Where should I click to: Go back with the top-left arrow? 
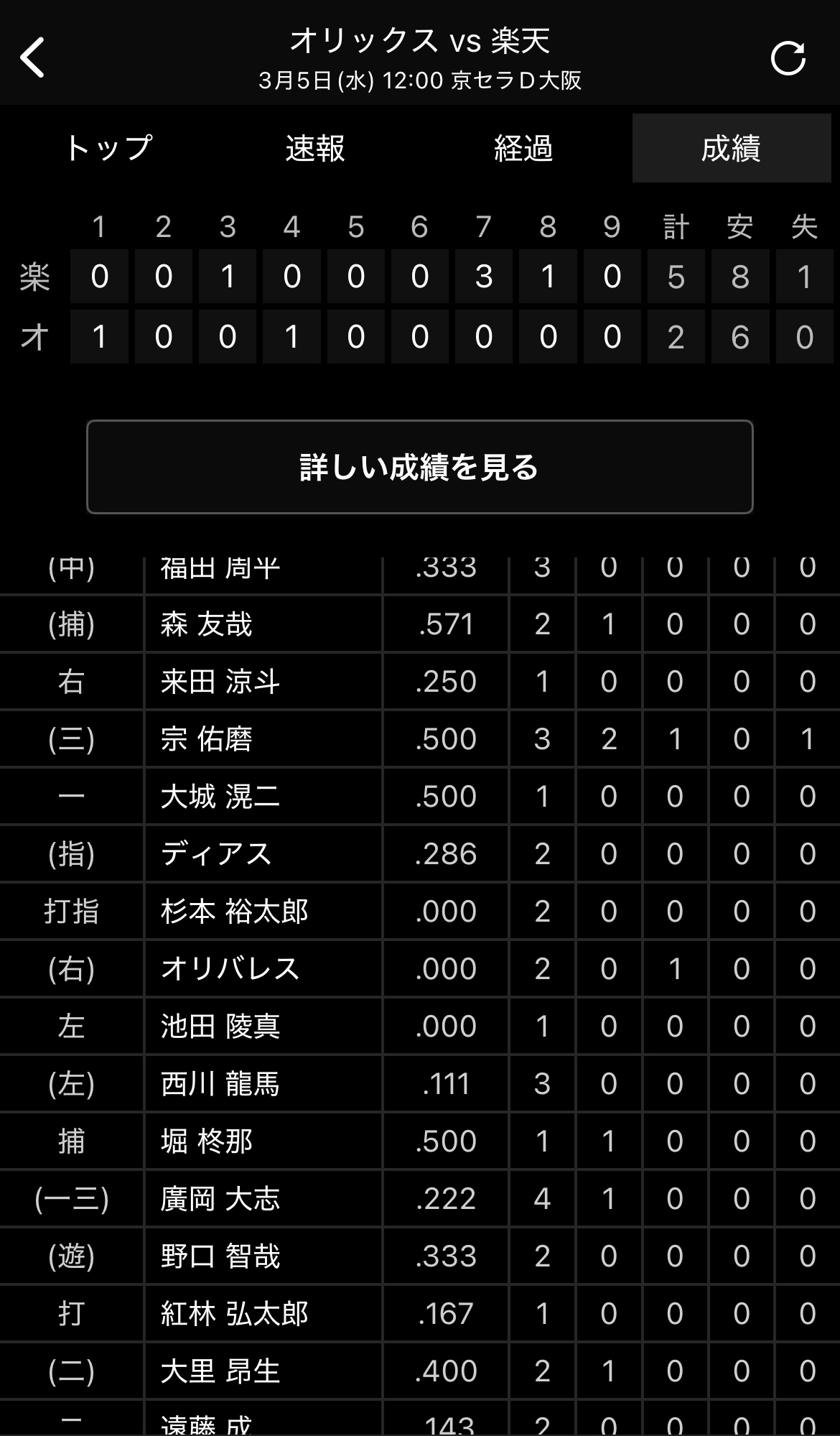(x=33, y=57)
